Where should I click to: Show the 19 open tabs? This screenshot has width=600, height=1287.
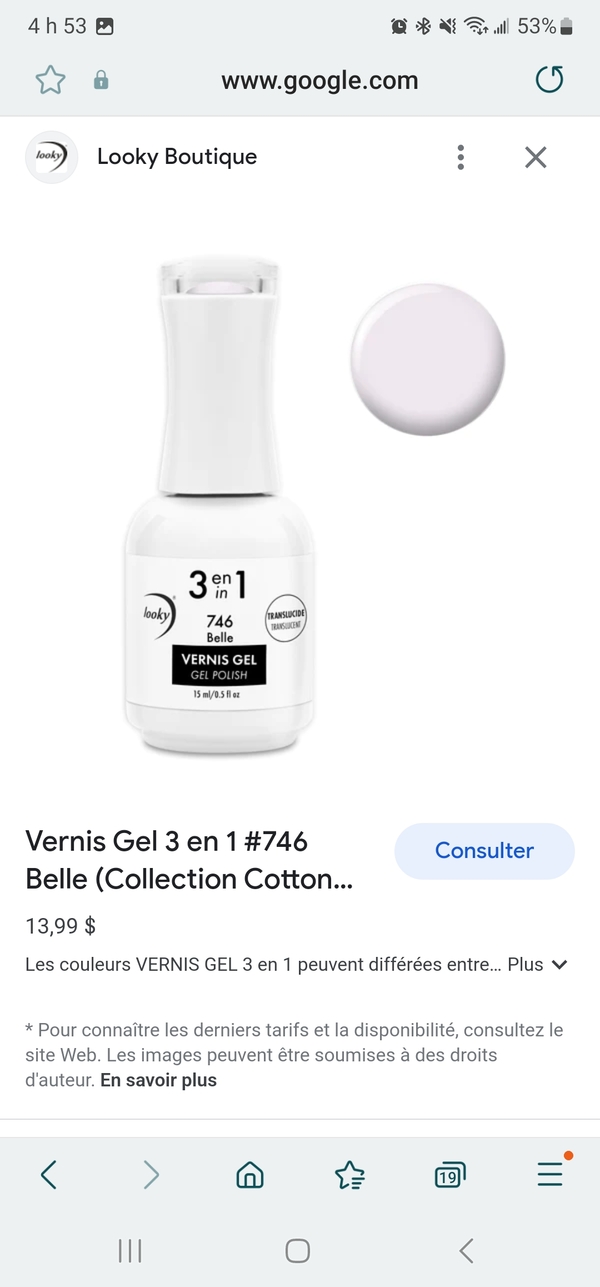450,1176
